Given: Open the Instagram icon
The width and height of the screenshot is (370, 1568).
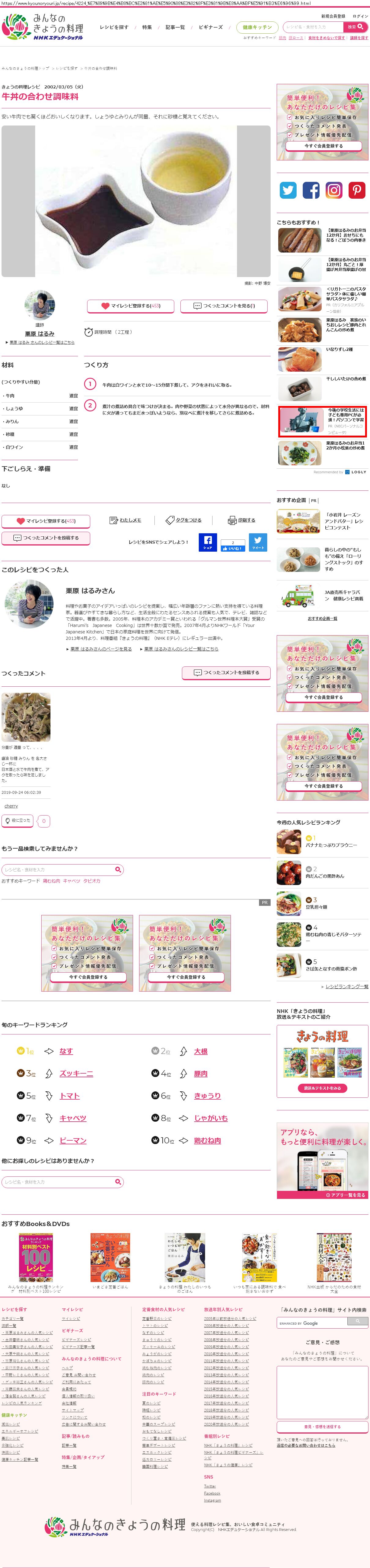Looking at the screenshot, I should pyautogui.click(x=334, y=190).
